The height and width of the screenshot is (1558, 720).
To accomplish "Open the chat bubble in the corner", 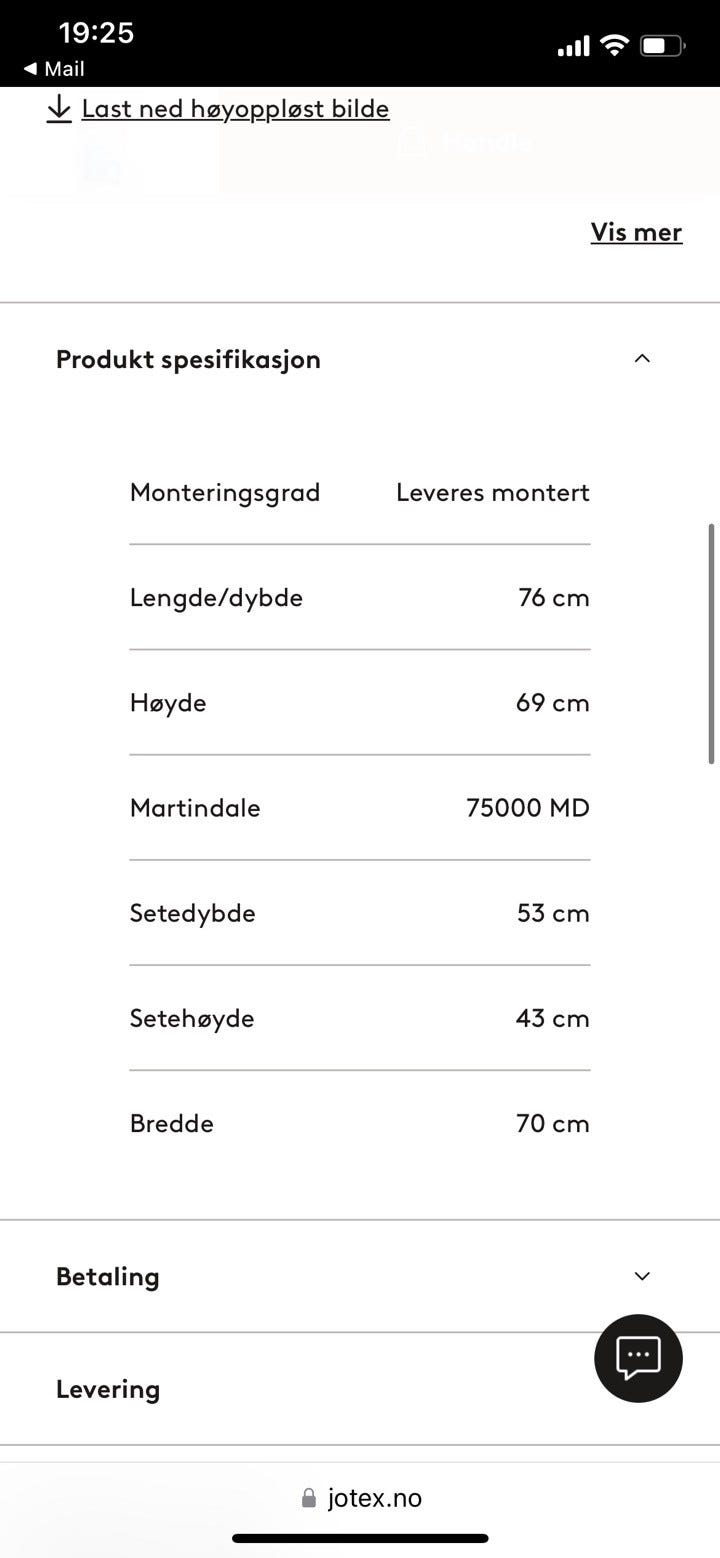I will 638,1359.
